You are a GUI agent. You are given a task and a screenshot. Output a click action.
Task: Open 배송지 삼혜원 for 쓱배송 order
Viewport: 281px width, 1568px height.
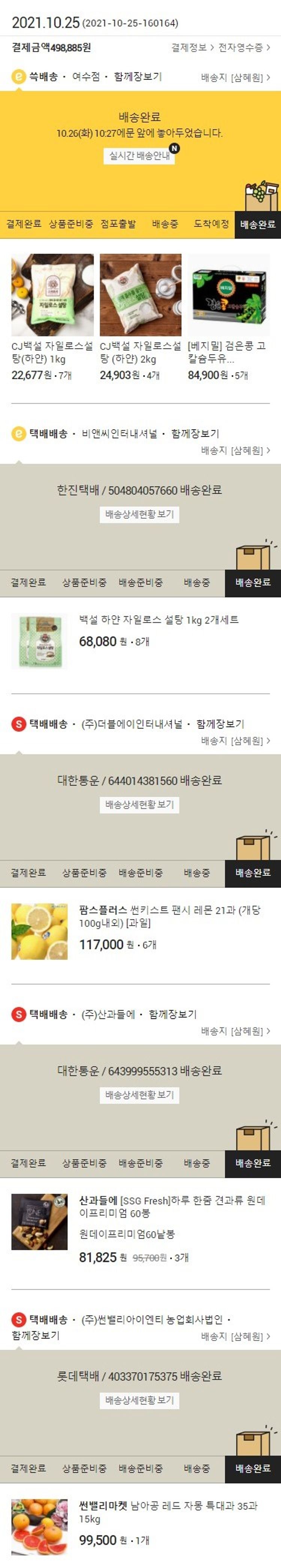click(x=235, y=77)
